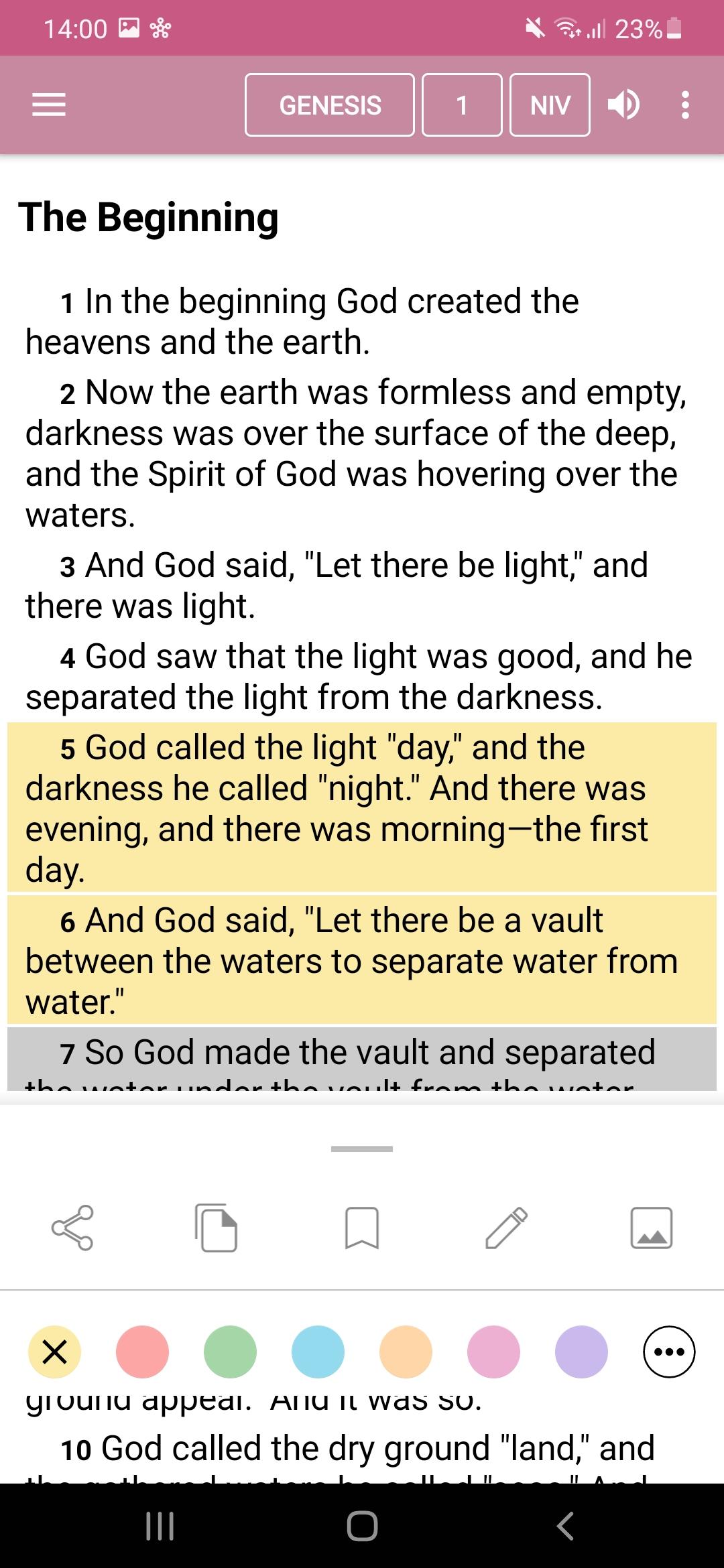The width and height of the screenshot is (724, 1568).
Task: Show more highlight colors
Action: 669,1352
